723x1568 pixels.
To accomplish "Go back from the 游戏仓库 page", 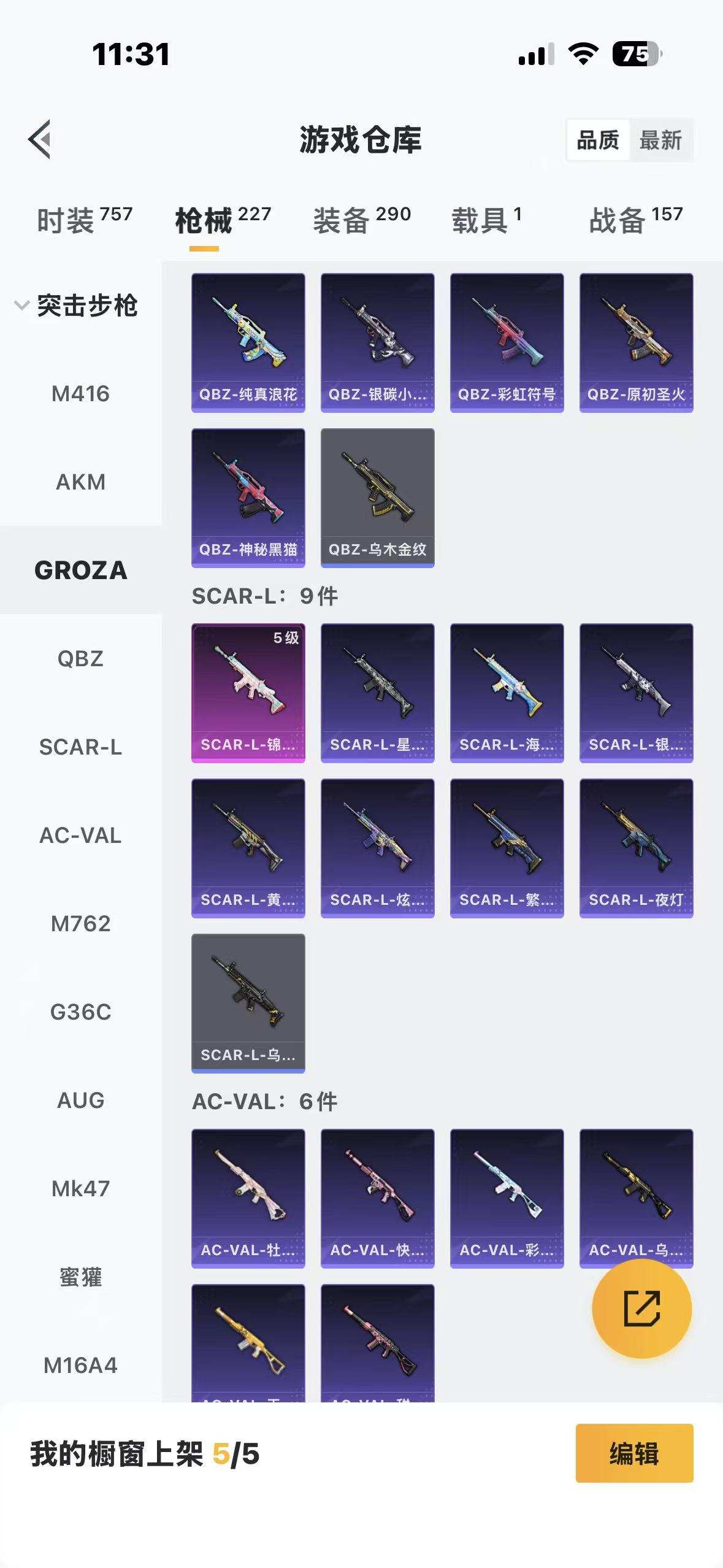I will (40, 139).
